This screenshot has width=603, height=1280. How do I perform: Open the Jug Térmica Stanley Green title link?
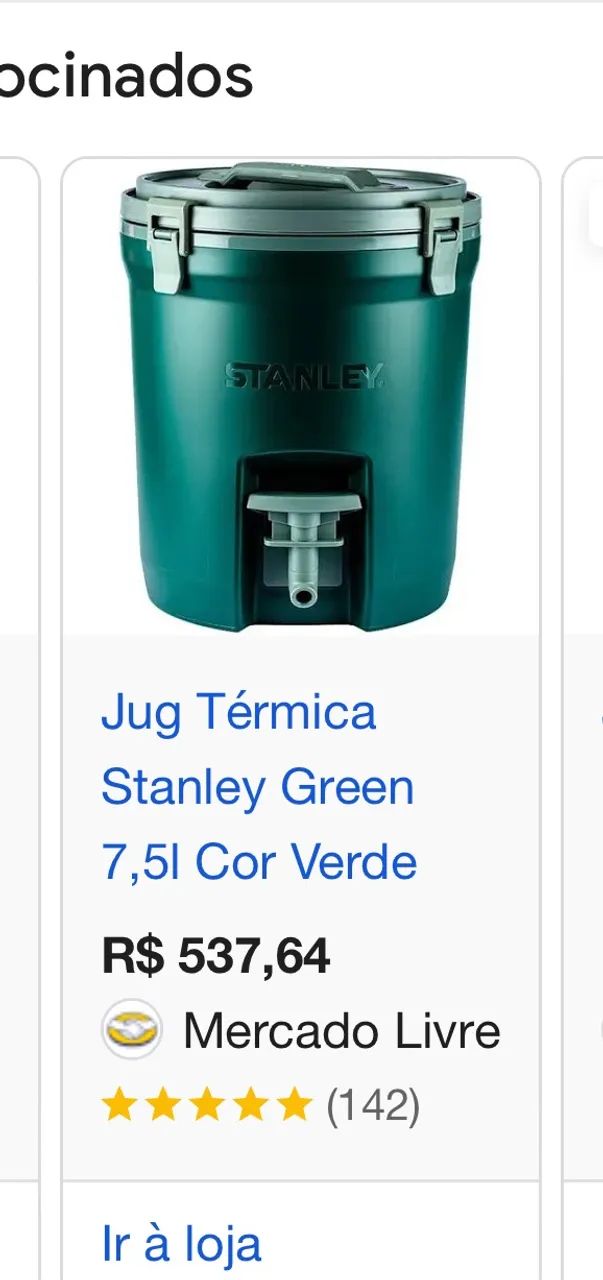(258, 787)
